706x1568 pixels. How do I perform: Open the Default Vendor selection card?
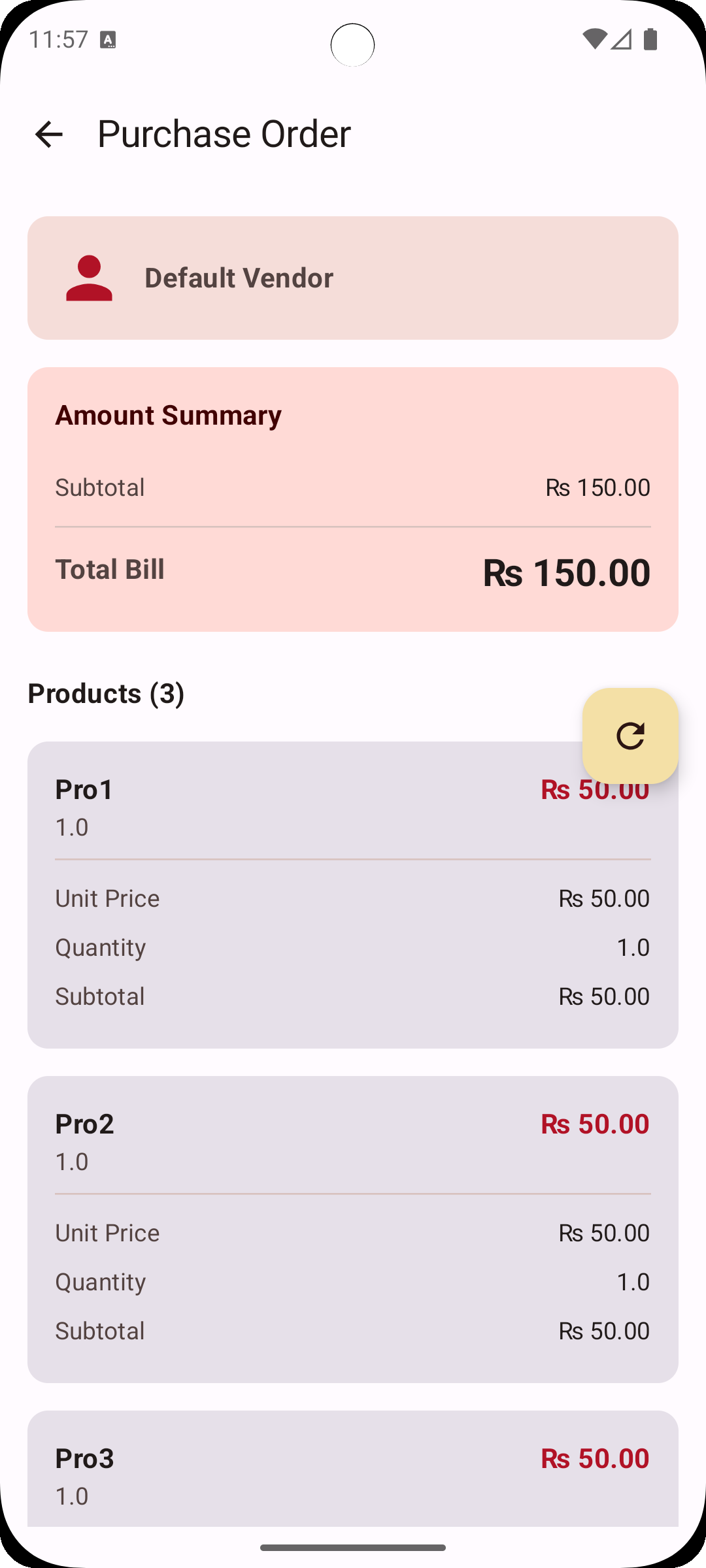[x=353, y=278]
